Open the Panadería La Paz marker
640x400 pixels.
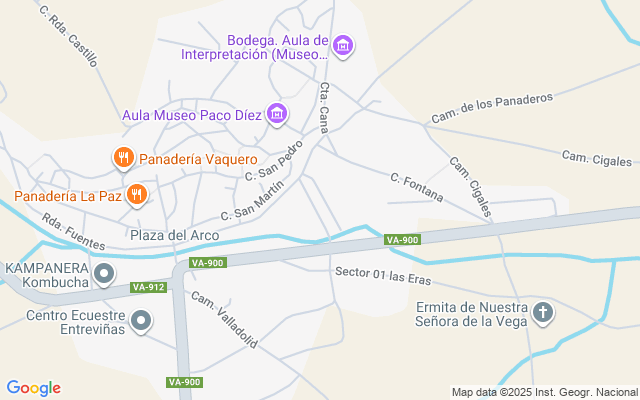tap(137, 195)
